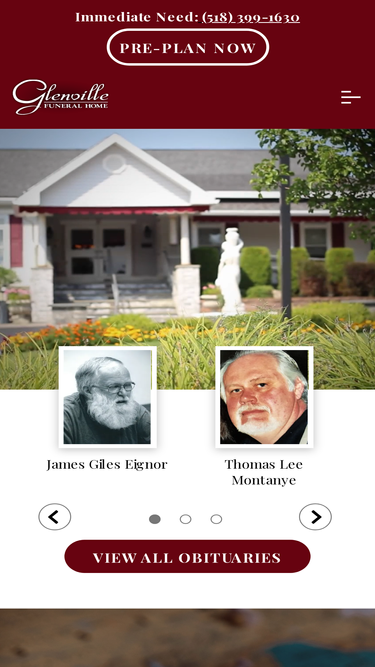
Task: Call the immediate need phone number
Action: (250, 17)
